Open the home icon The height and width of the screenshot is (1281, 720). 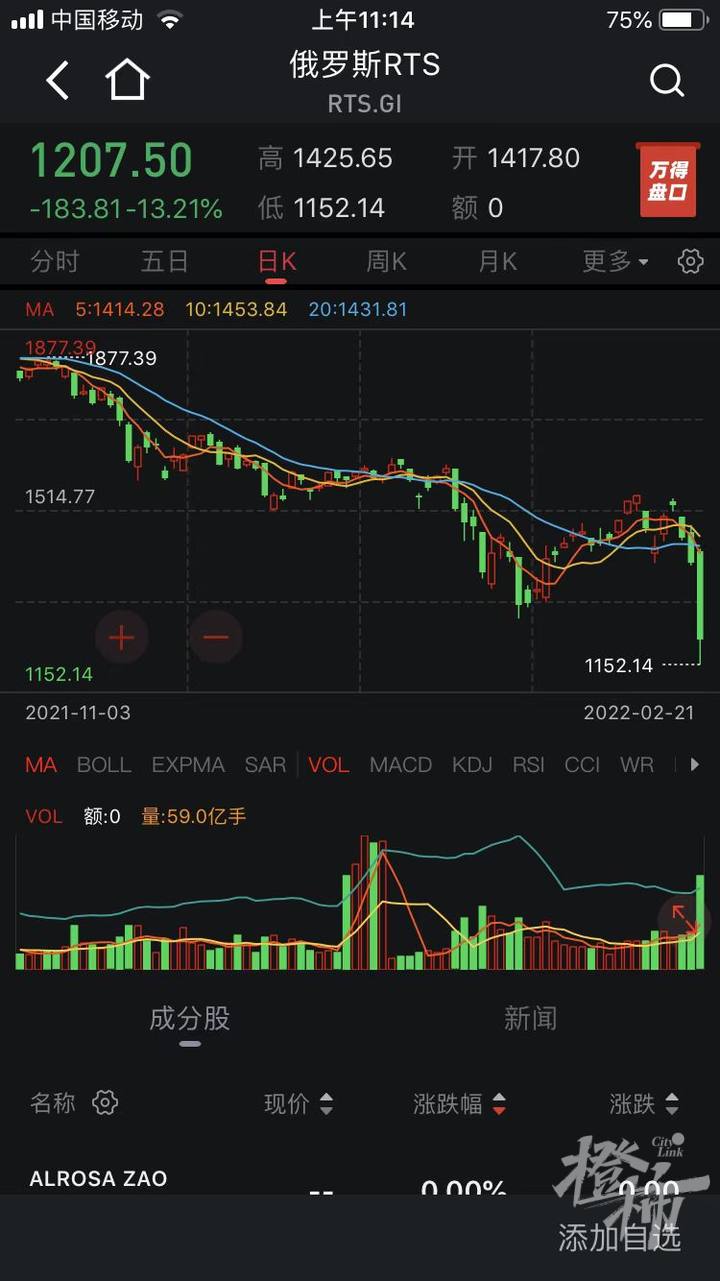pyautogui.click(x=127, y=80)
